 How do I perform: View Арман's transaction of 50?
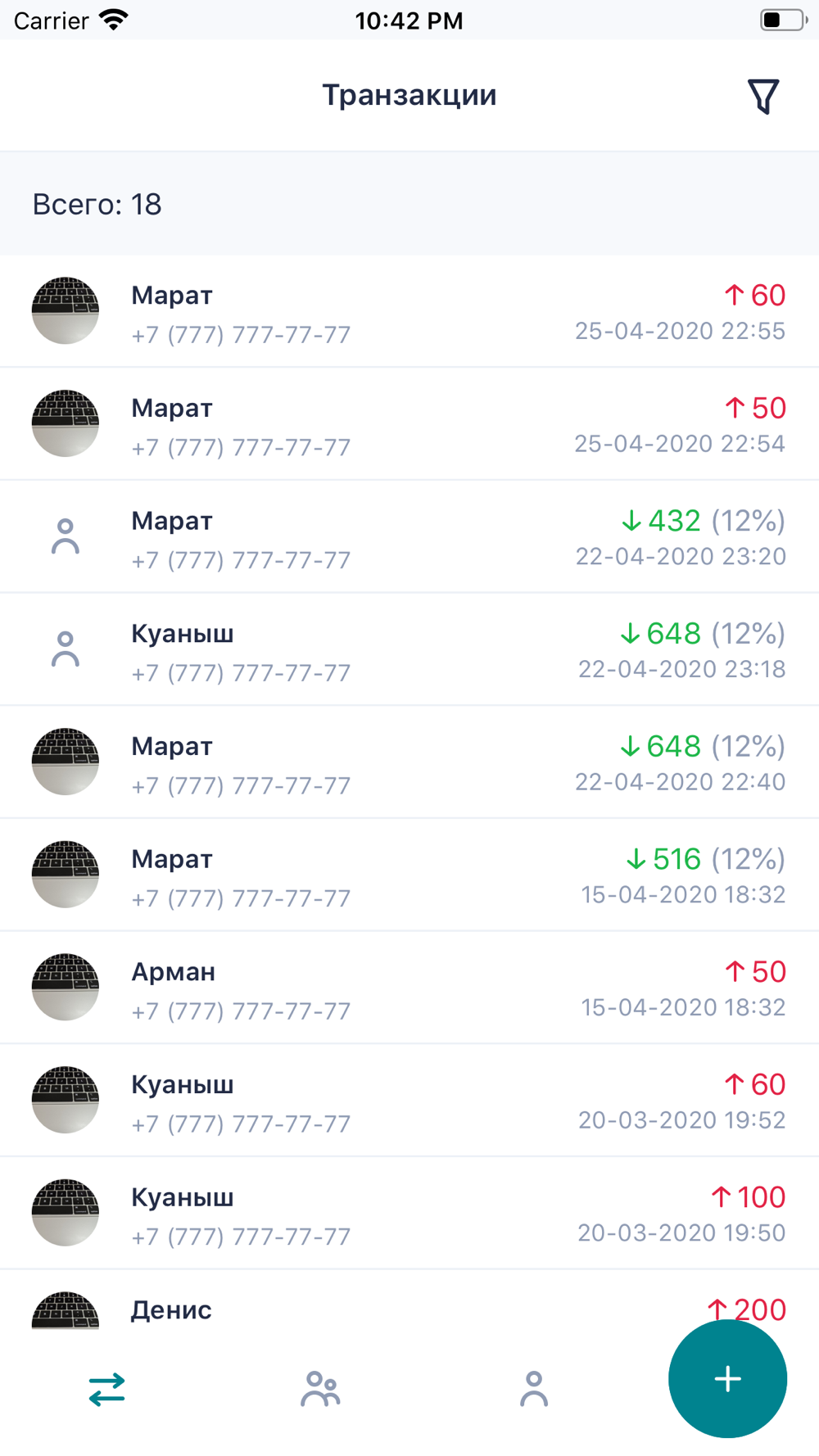[409, 988]
